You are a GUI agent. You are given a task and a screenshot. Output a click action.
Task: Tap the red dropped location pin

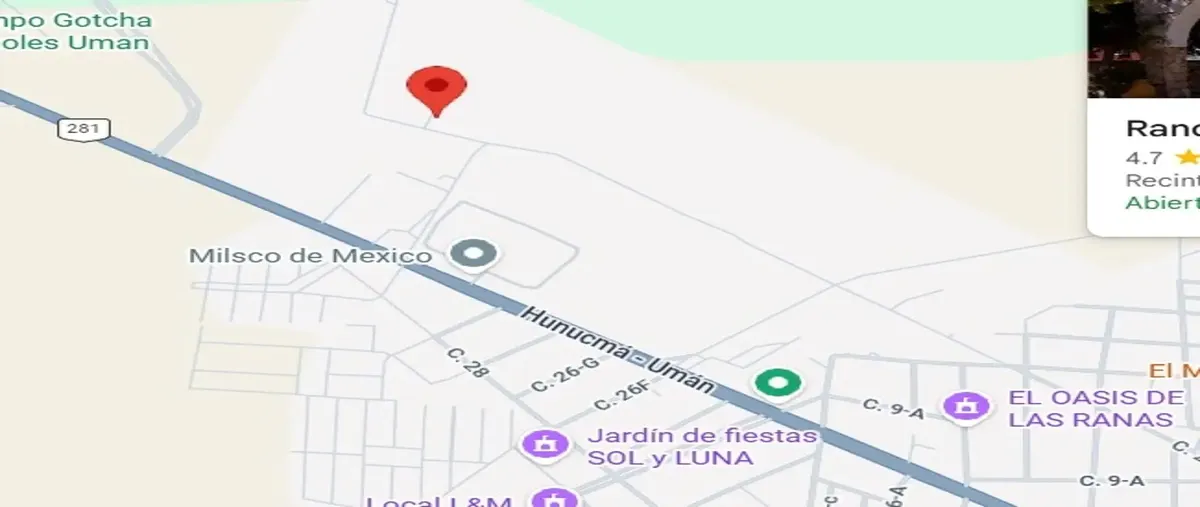(436, 88)
